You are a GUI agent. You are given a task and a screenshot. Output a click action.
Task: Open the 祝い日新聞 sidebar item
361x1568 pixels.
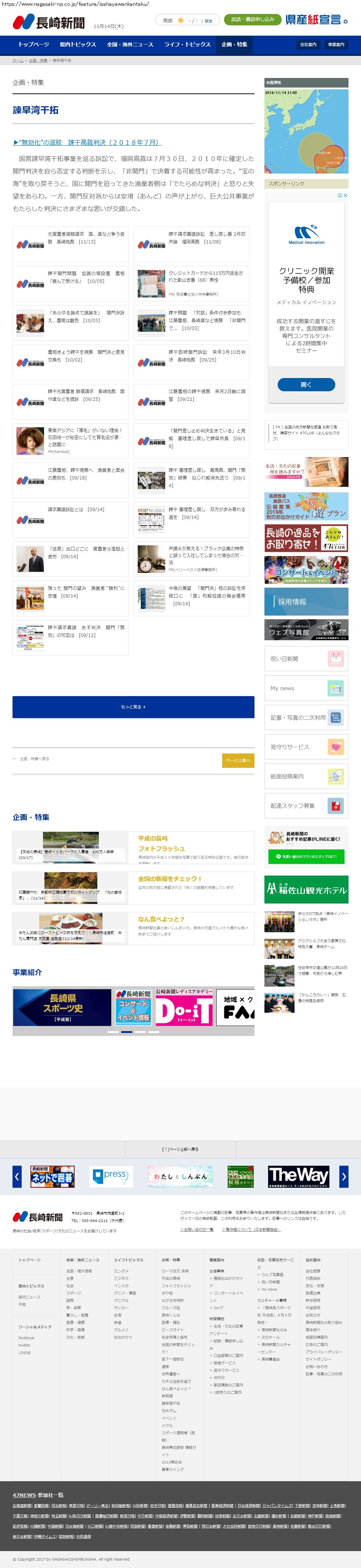point(306,659)
